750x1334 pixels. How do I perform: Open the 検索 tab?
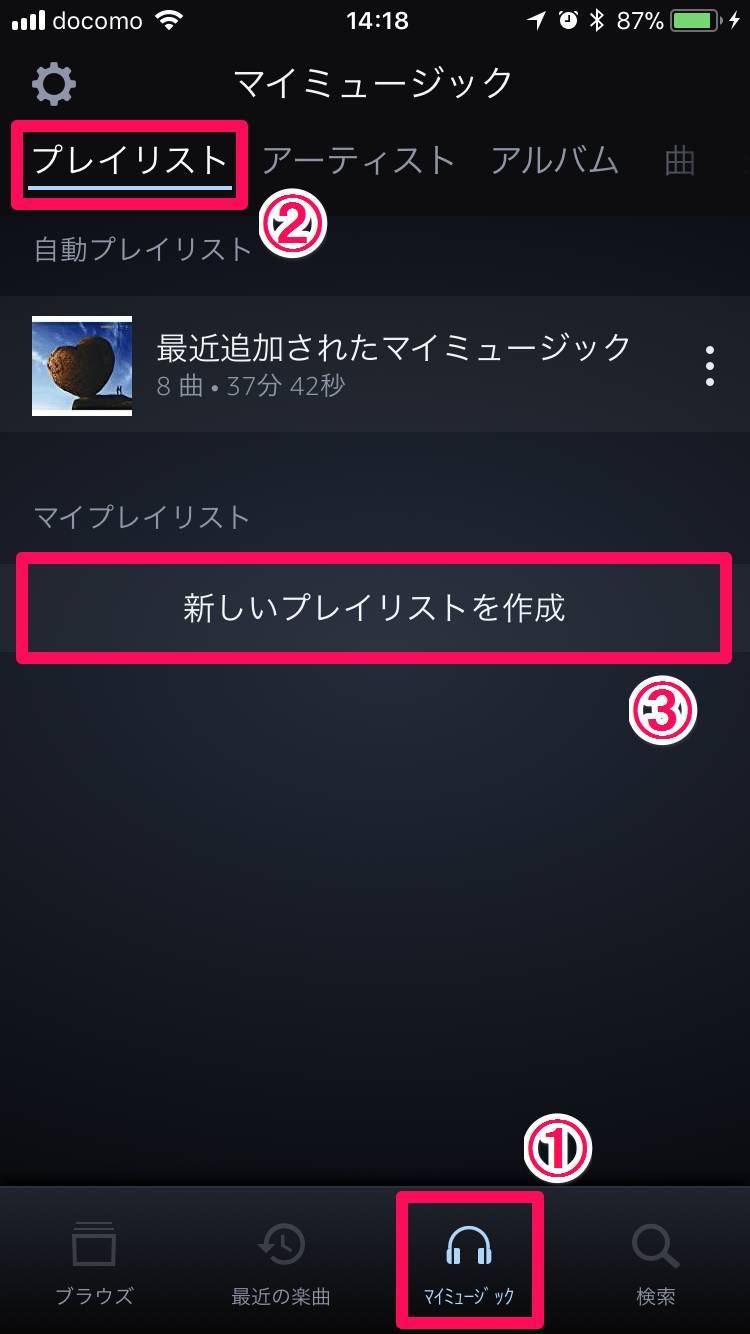(655, 1264)
